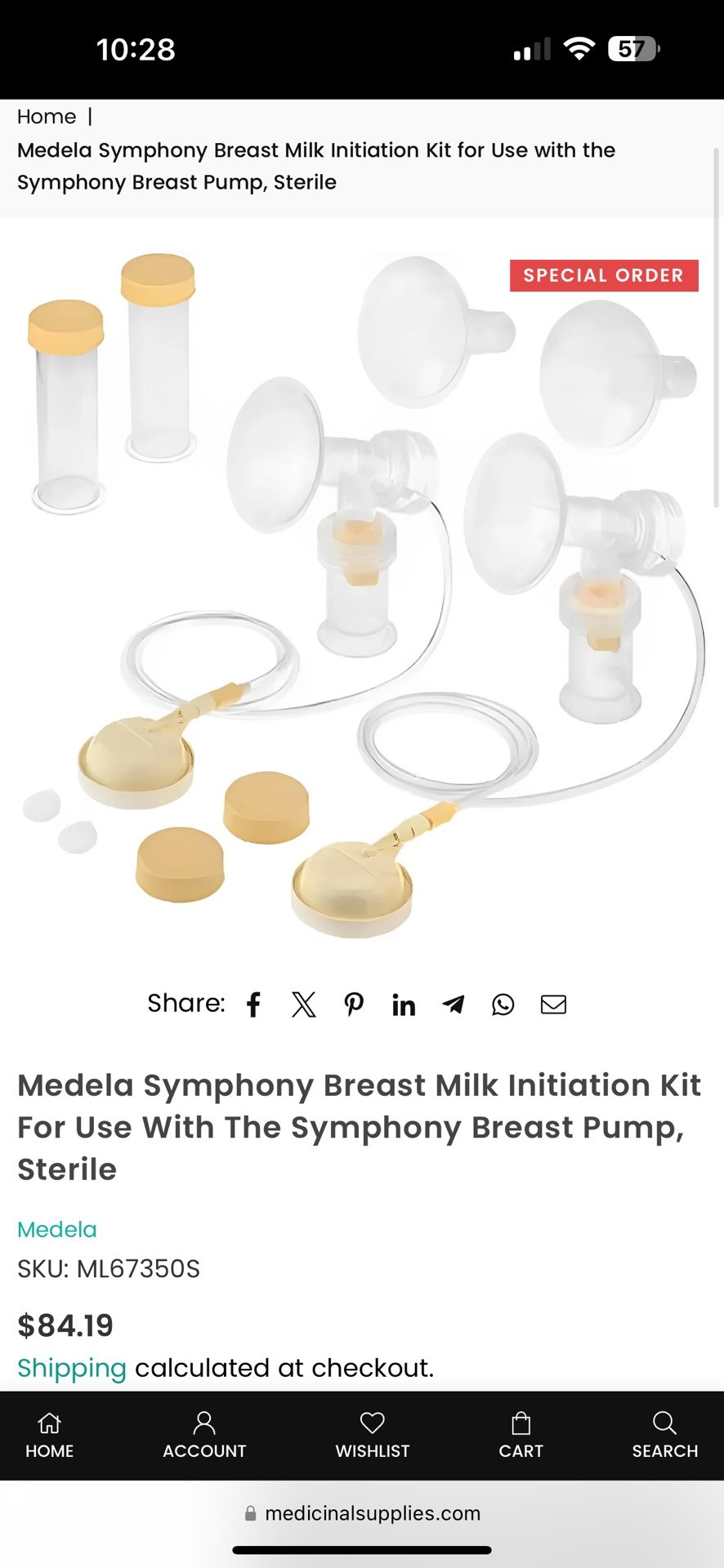Viewport: 724px width, 1568px height.
Task: Open the product image of breast pump kit
Action: pos(362,596)
